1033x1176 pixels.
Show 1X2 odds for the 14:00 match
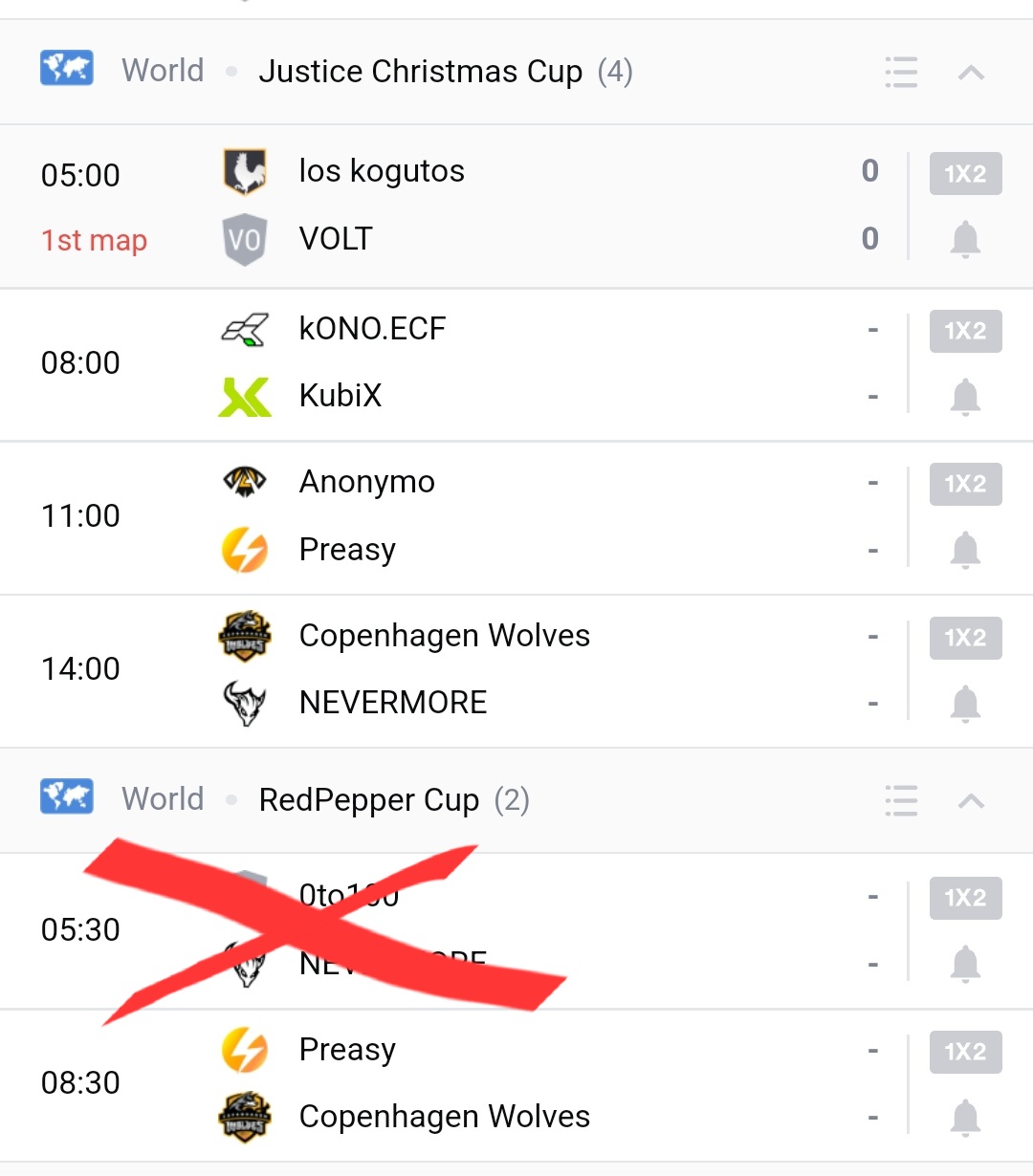tap(965, 638)
